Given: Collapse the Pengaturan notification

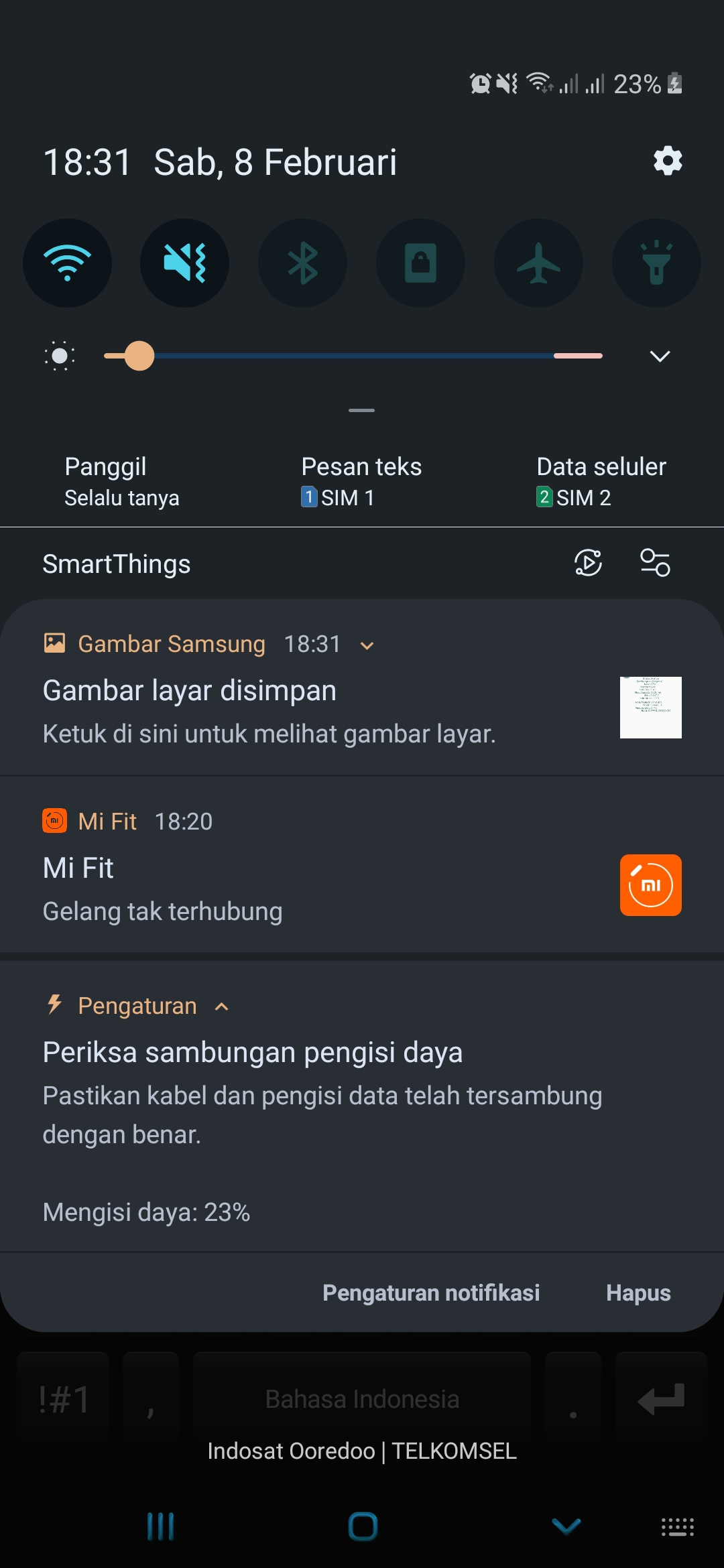Looking at the screenshot, I should (x=222, y=1006).
